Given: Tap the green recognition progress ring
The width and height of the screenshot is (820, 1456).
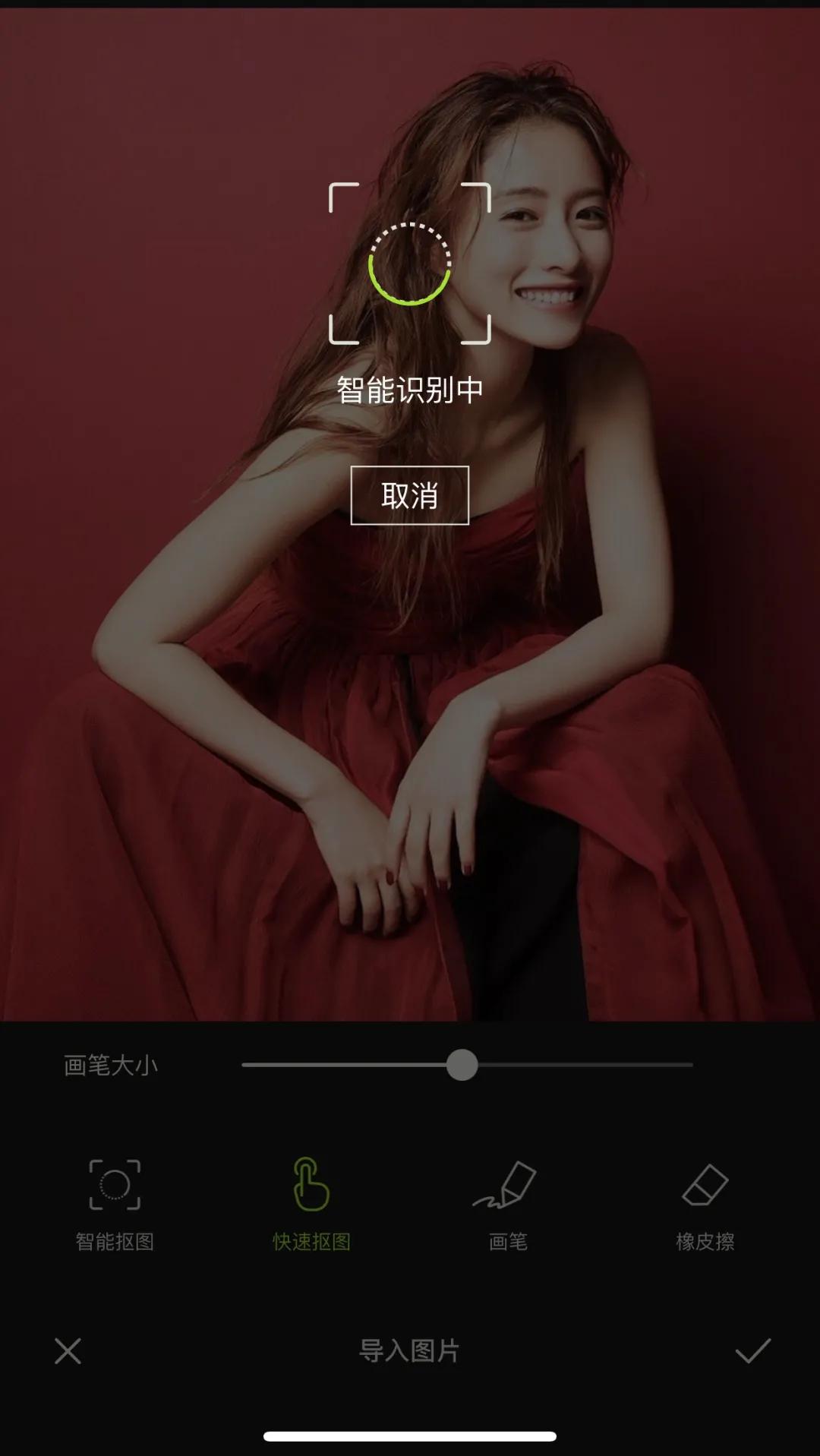Looking at the screenshot, I should (411, 266).
